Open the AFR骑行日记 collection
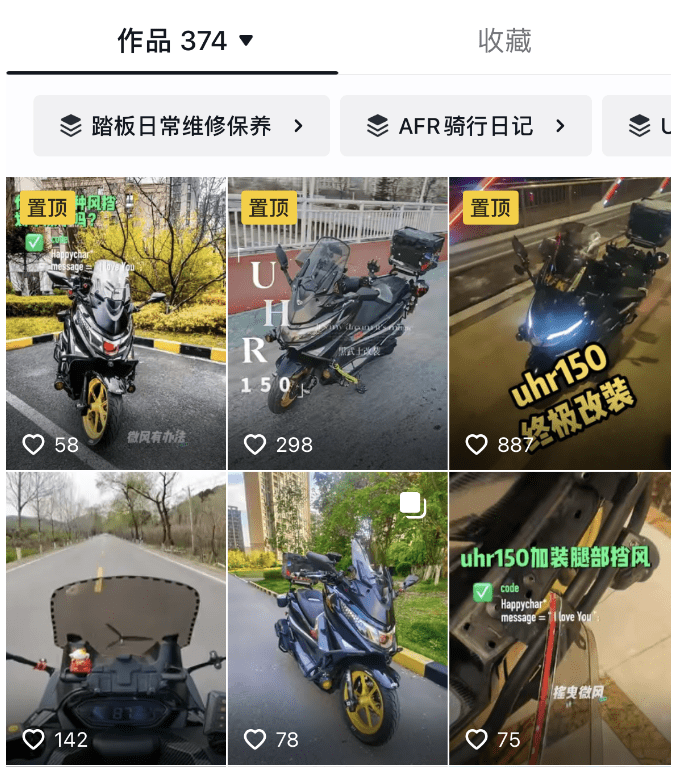The image size is (689, 767). pyautogui.click(x=466, y=126)
